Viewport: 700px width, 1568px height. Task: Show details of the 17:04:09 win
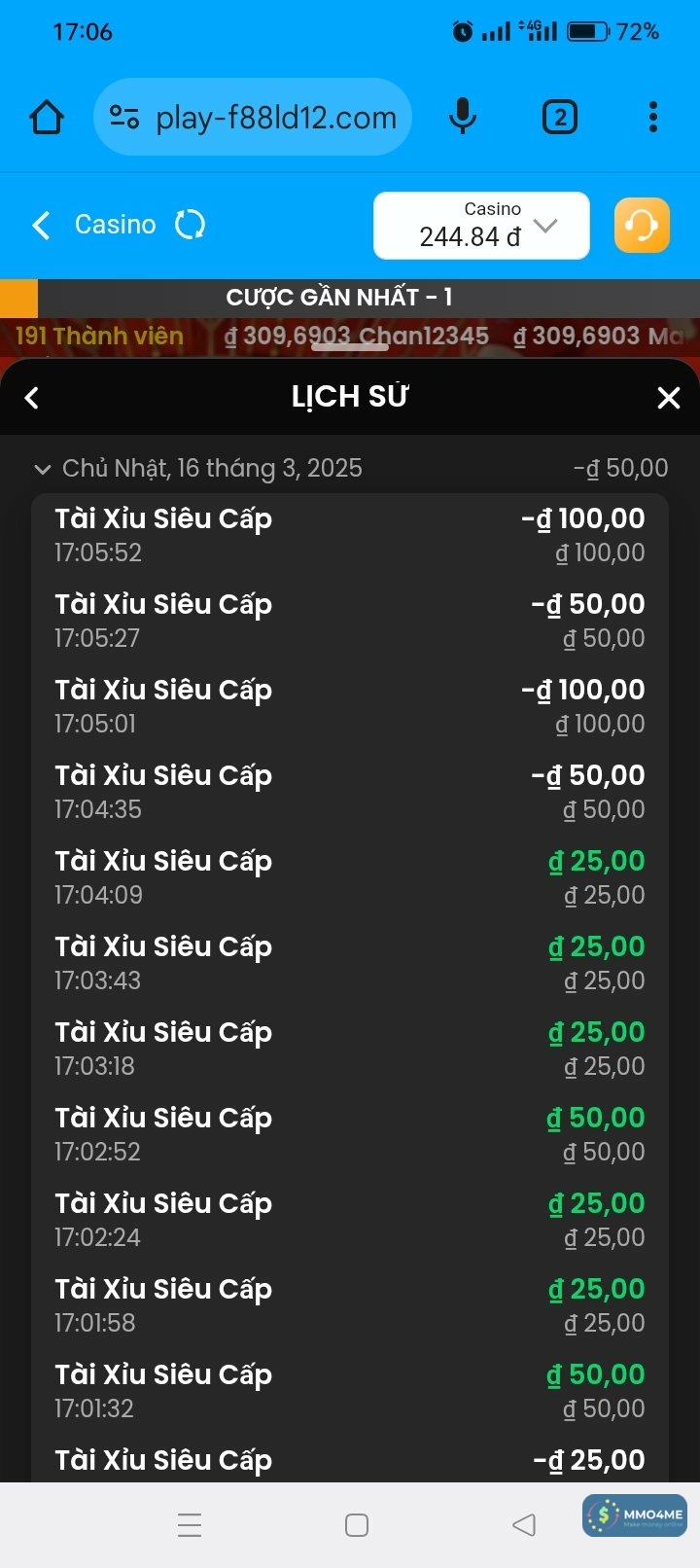tap(350, 877)
